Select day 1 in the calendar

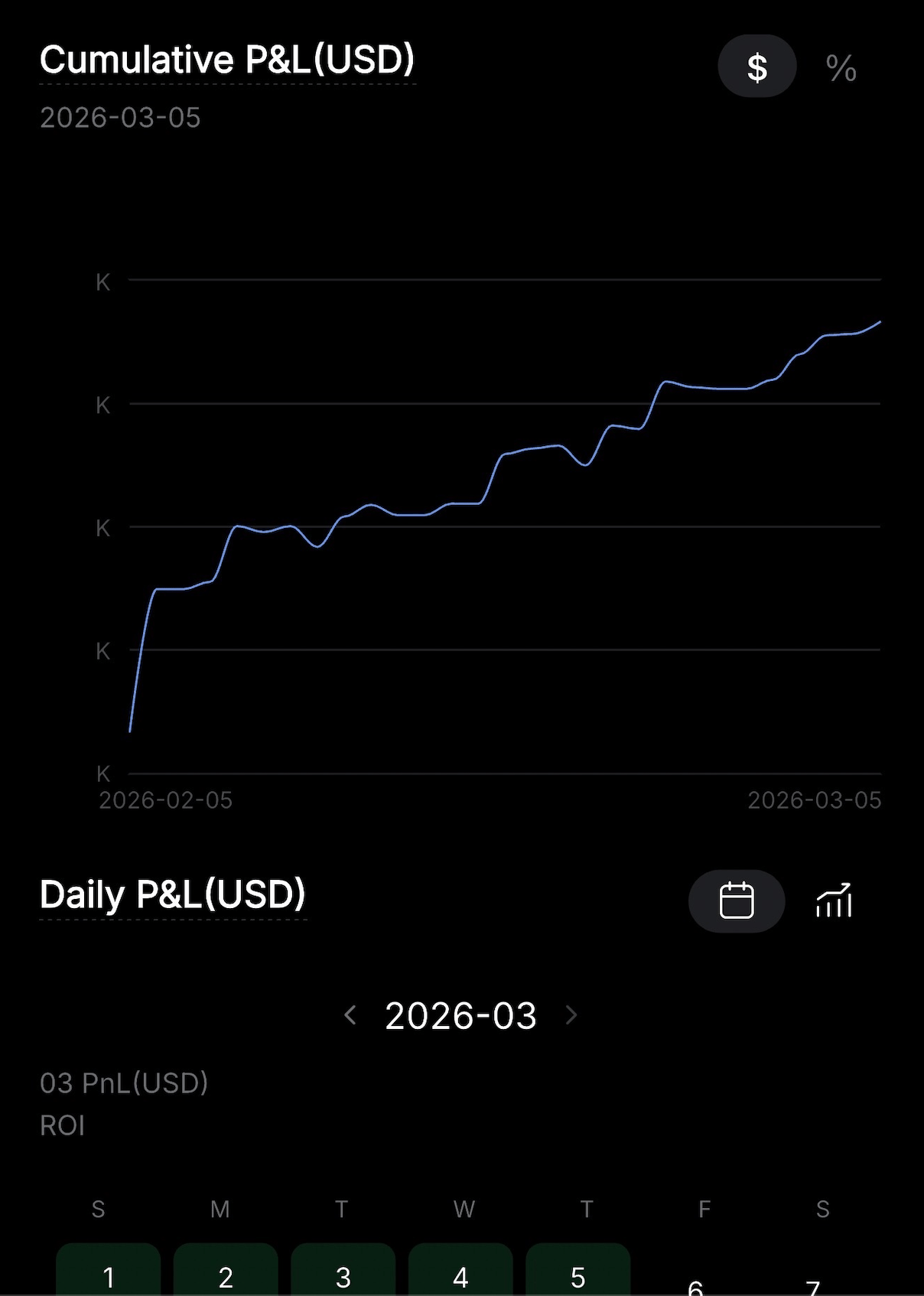pos(109,1272)
